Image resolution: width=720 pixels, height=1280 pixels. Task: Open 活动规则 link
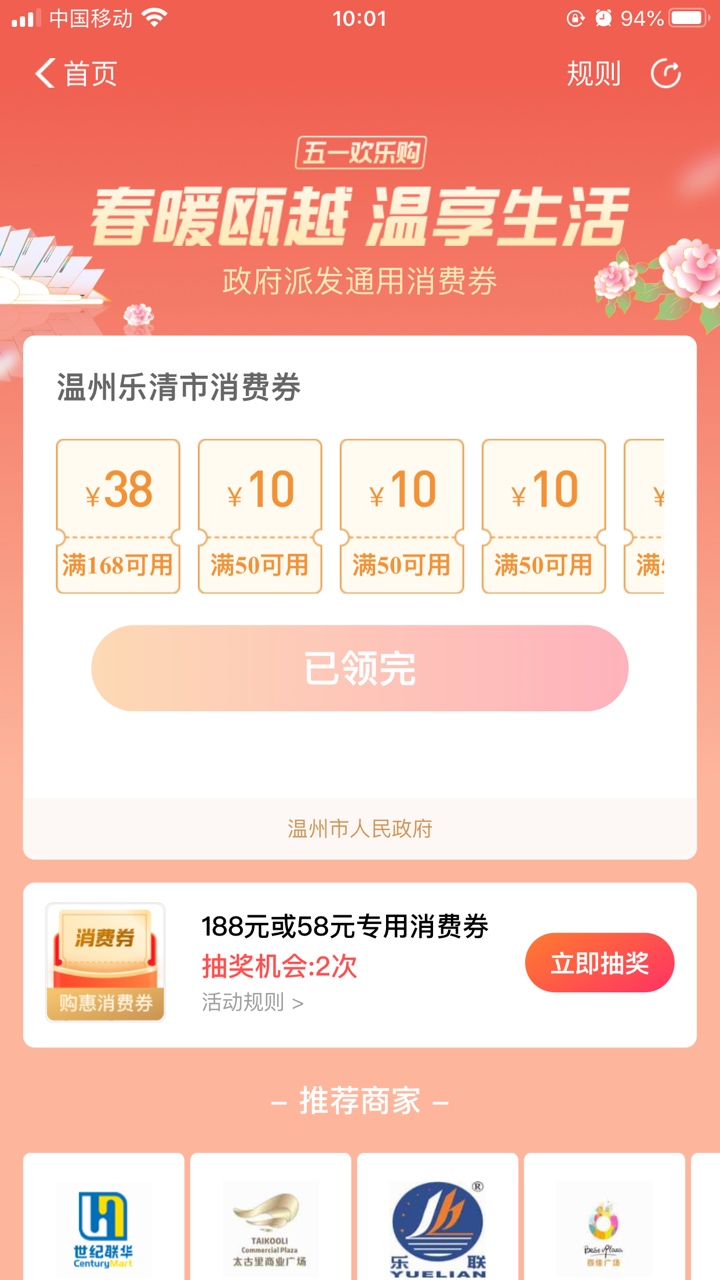252,1002
